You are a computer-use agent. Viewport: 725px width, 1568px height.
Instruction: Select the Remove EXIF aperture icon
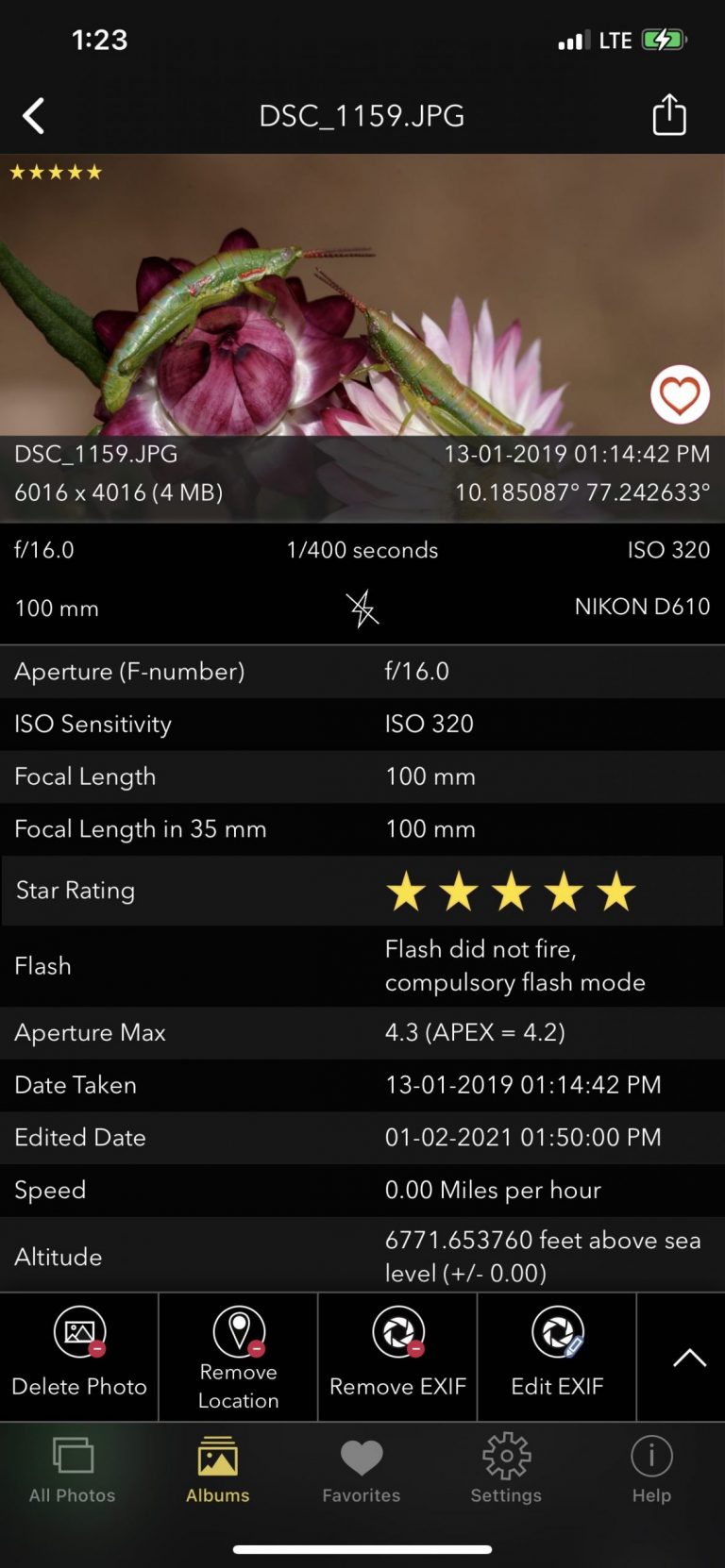click(397, 1334)
